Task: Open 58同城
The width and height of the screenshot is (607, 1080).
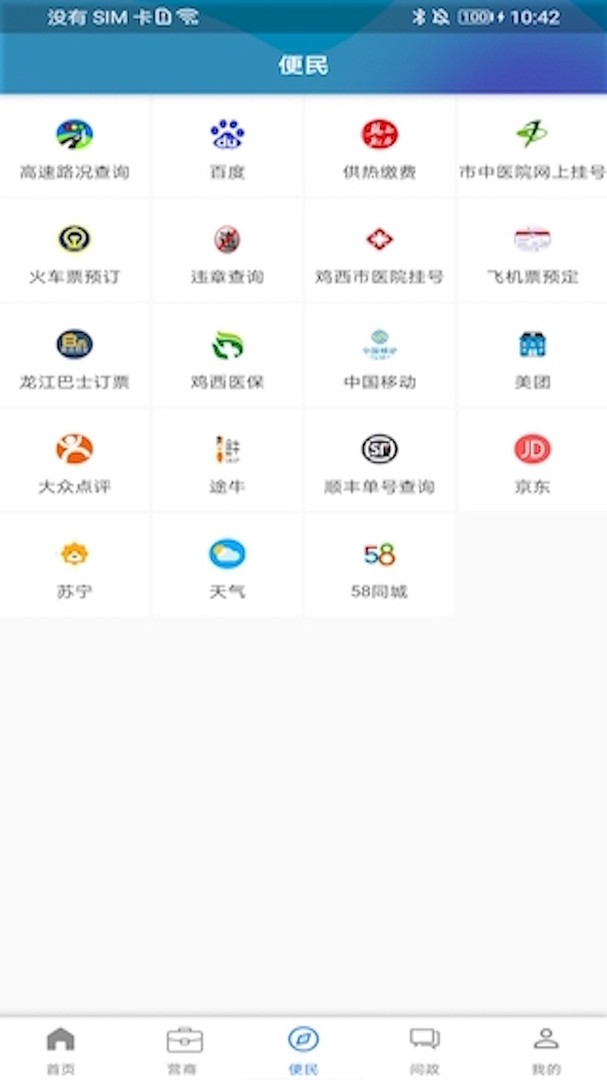Action: click(380, 565)
